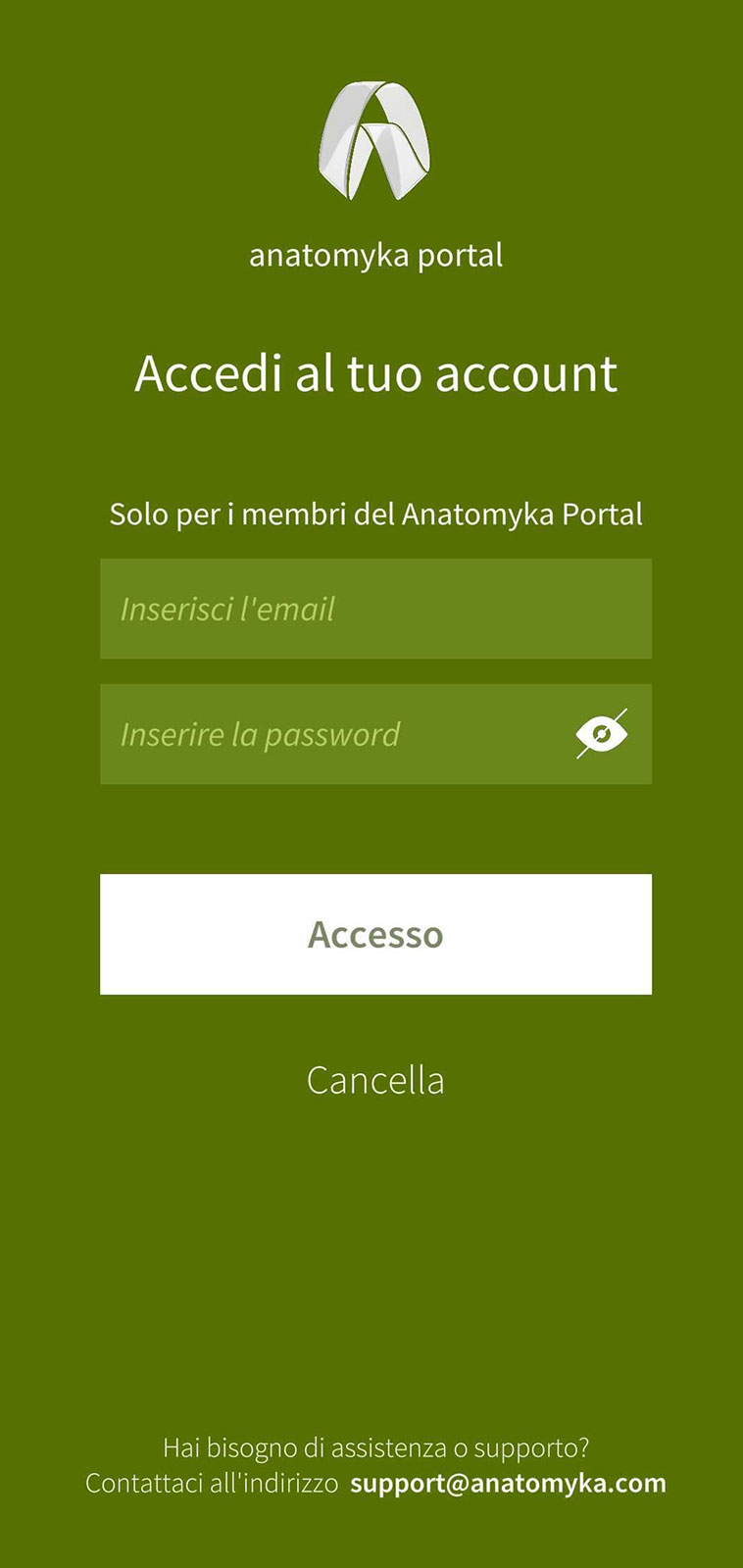
Task: Tap the Accesso button to log in
Action: click(375, 934)
